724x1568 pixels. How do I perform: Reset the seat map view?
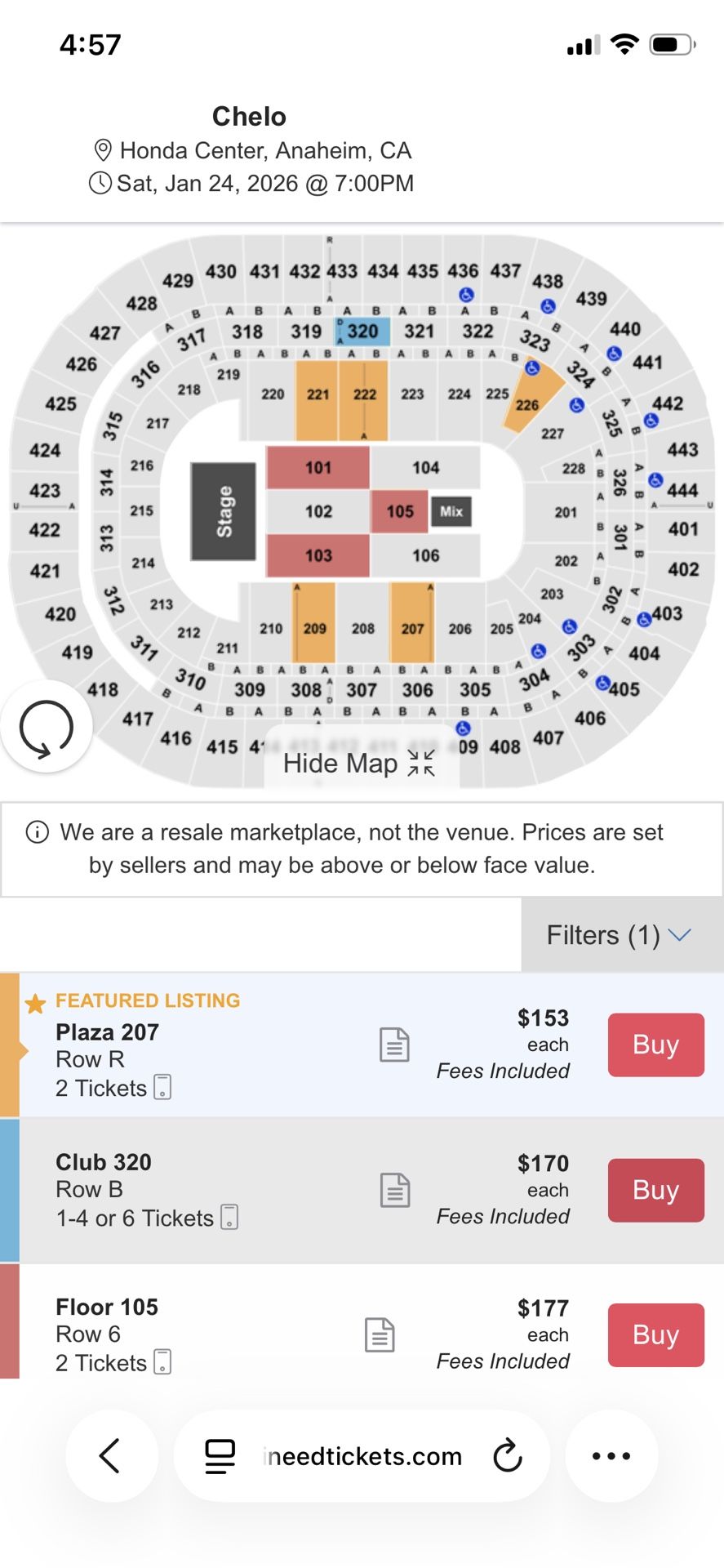(x=47, y=727)
